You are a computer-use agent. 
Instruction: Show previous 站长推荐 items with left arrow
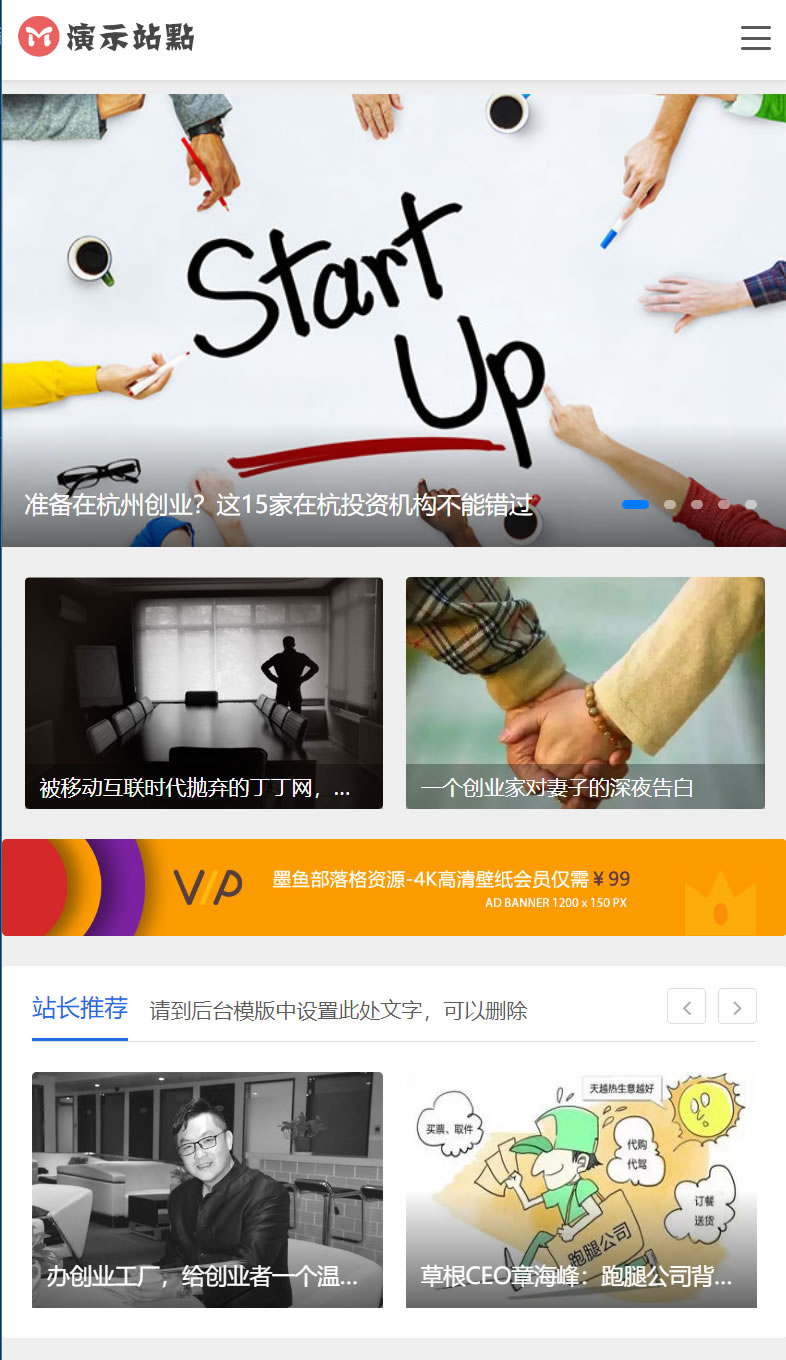pyautogui.click(x=687, y=1007)
